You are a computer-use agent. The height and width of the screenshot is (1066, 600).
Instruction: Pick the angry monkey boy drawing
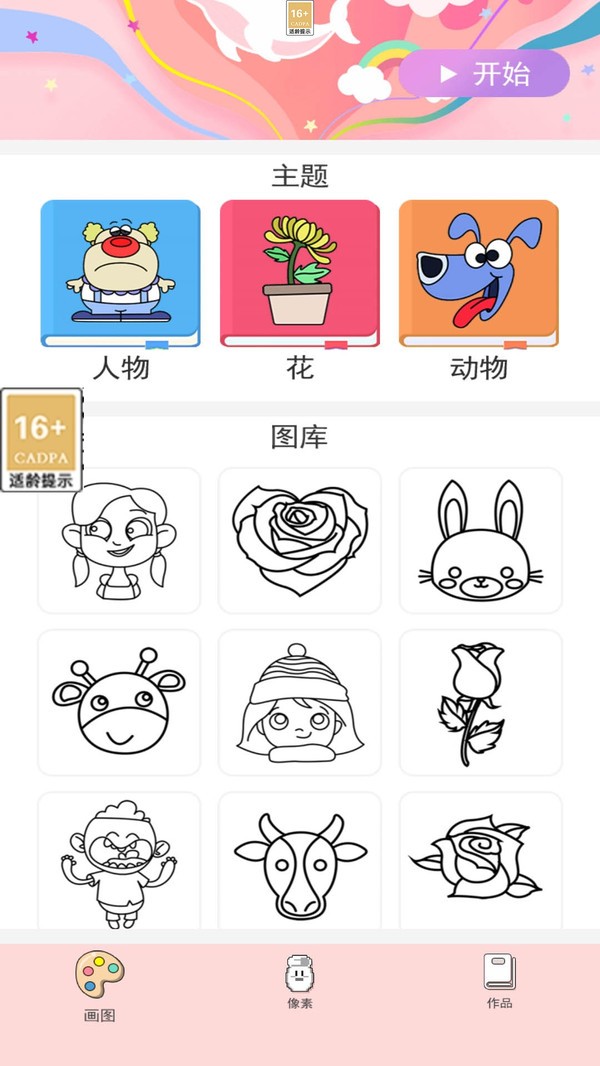pyautogui.click(x=119, y=860)
